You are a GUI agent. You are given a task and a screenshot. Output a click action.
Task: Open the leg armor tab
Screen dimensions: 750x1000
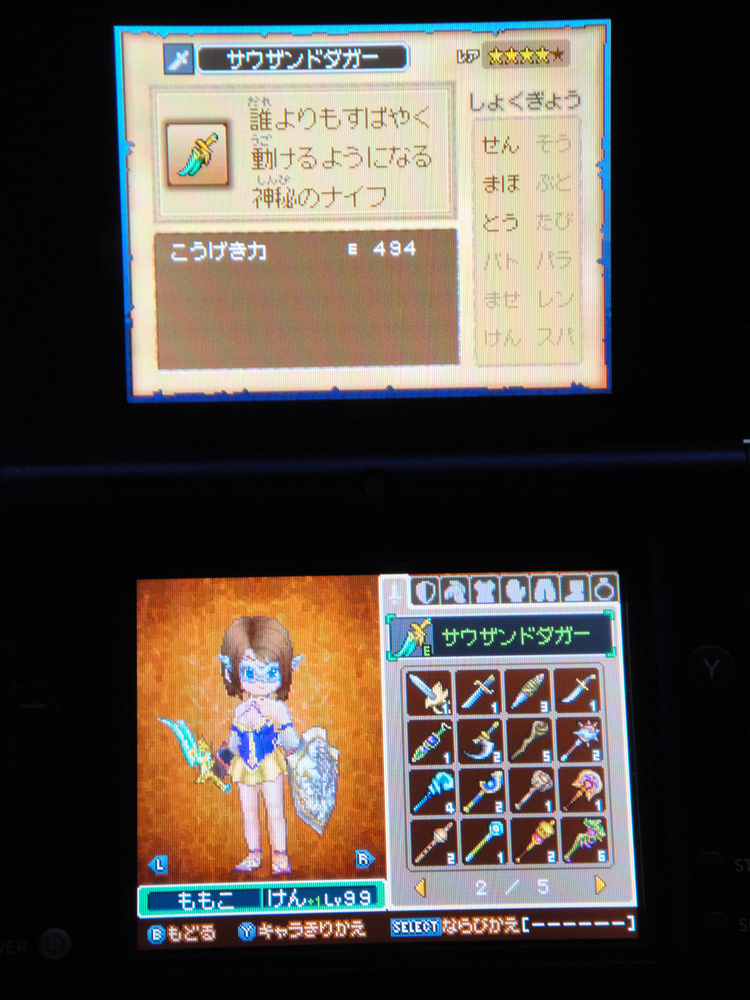coord(545,592)
